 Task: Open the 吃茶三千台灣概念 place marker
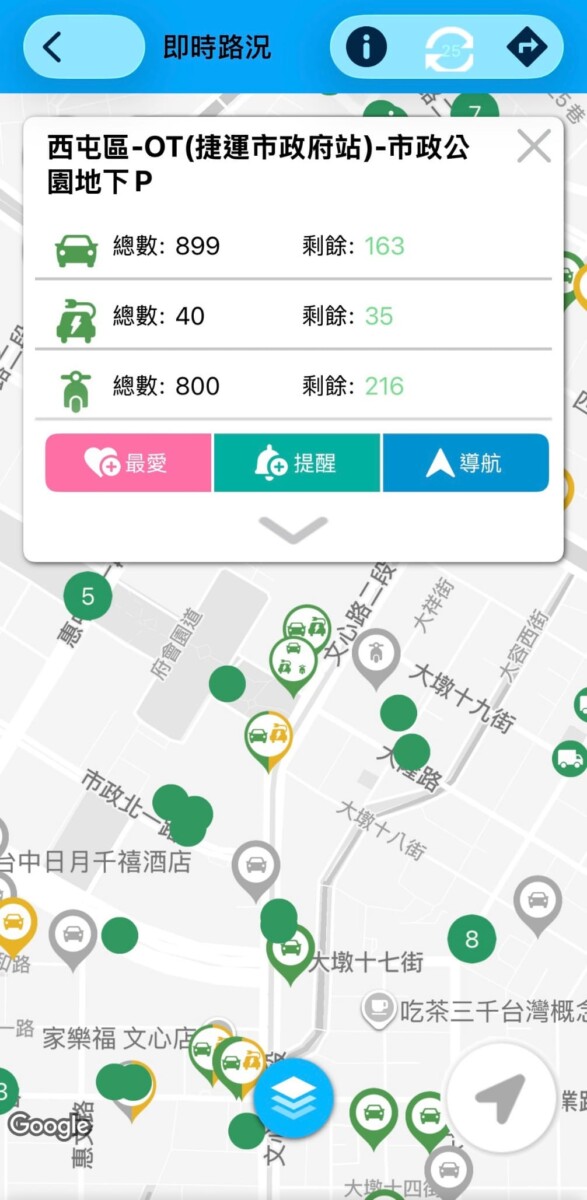point(378,1010)
